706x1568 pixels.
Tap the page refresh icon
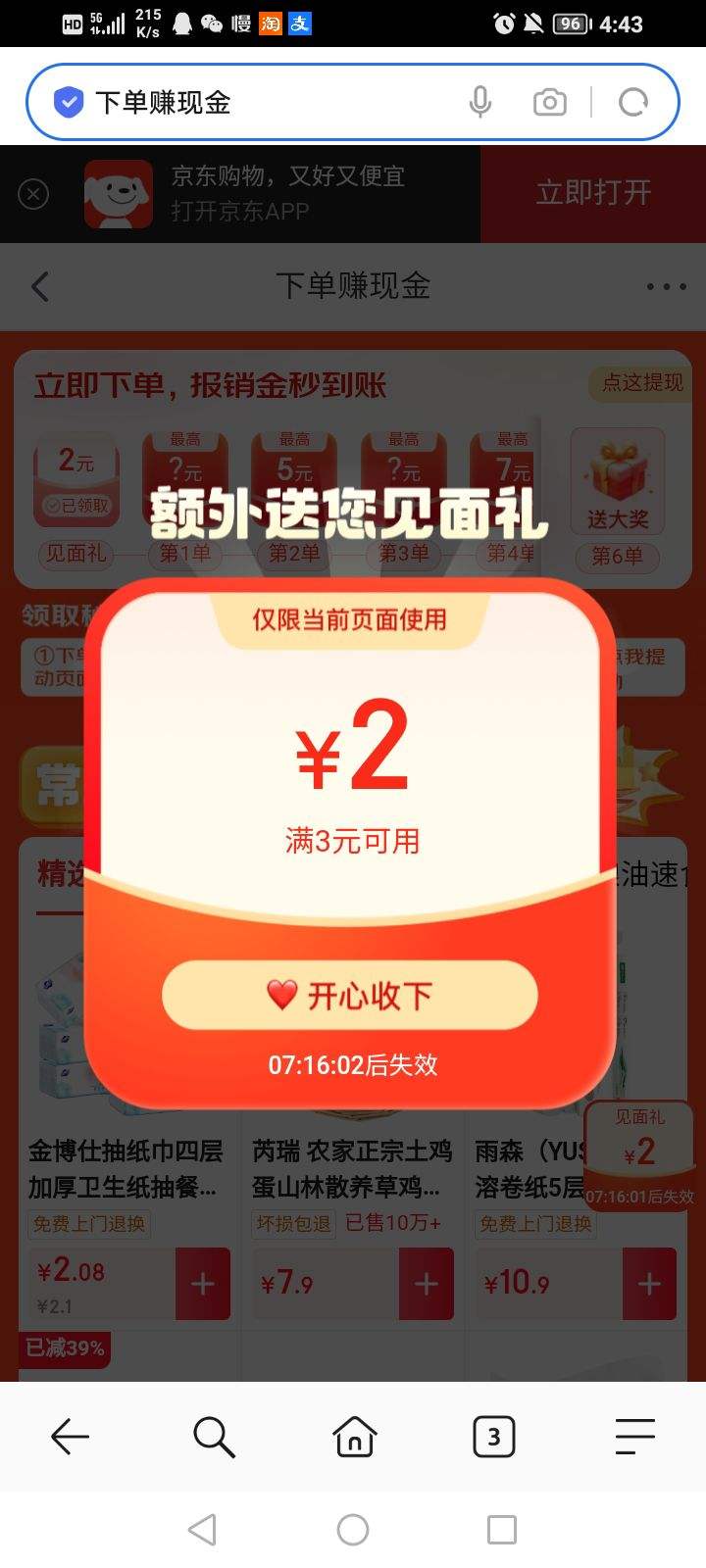pos(633,100)
